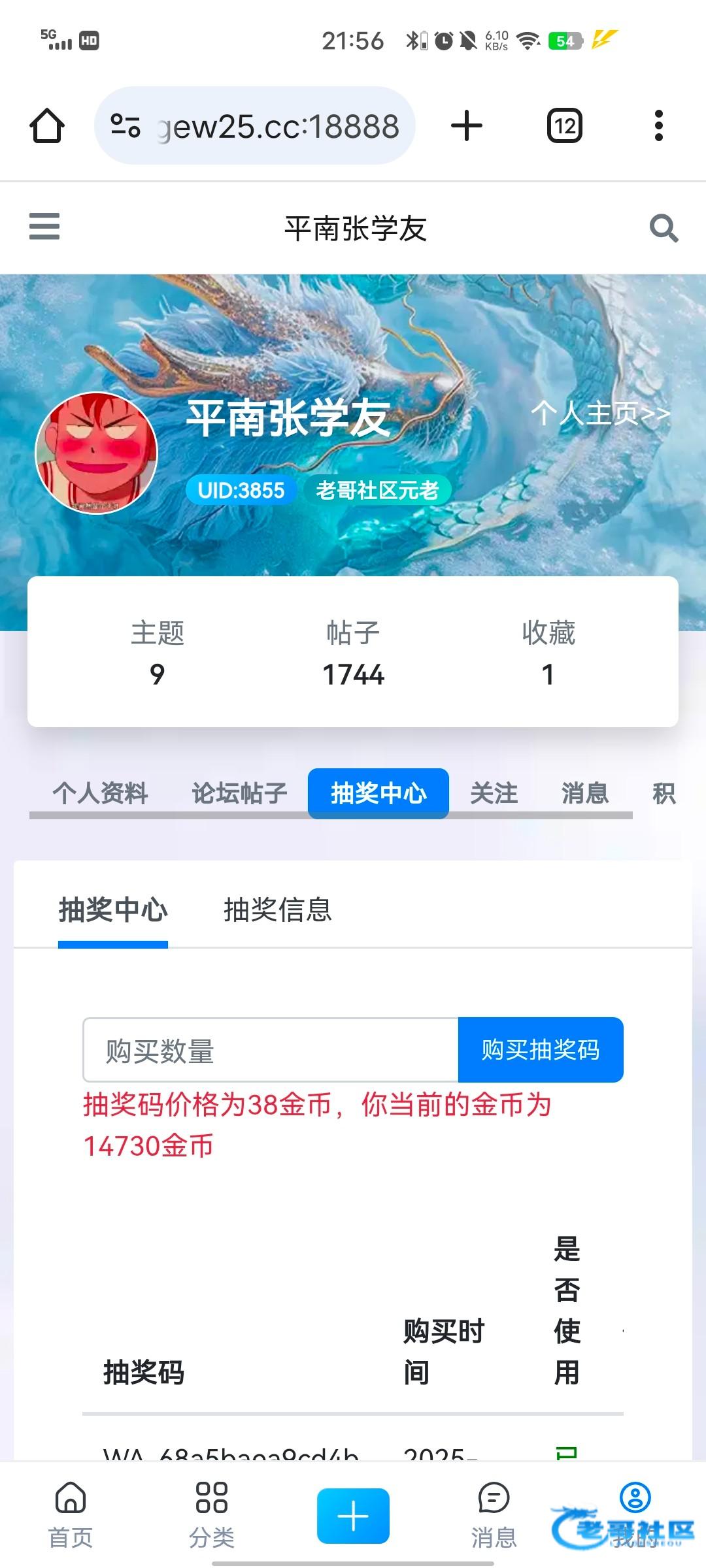This screenshot has width=706, height=1568.
Task: Show the 12 open browser tabs
Action: click(565, 125)
